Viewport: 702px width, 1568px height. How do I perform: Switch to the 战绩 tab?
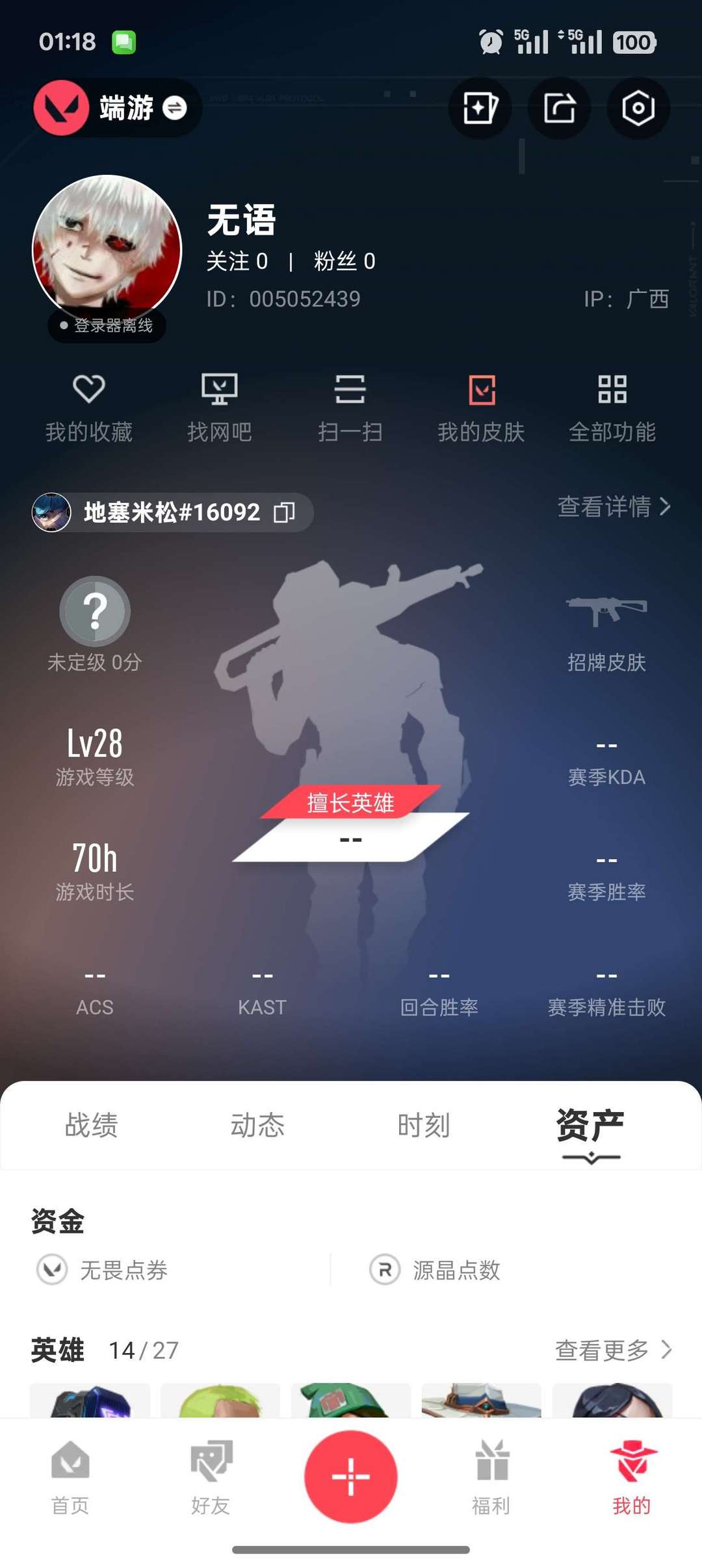[x=92, y=1127]
